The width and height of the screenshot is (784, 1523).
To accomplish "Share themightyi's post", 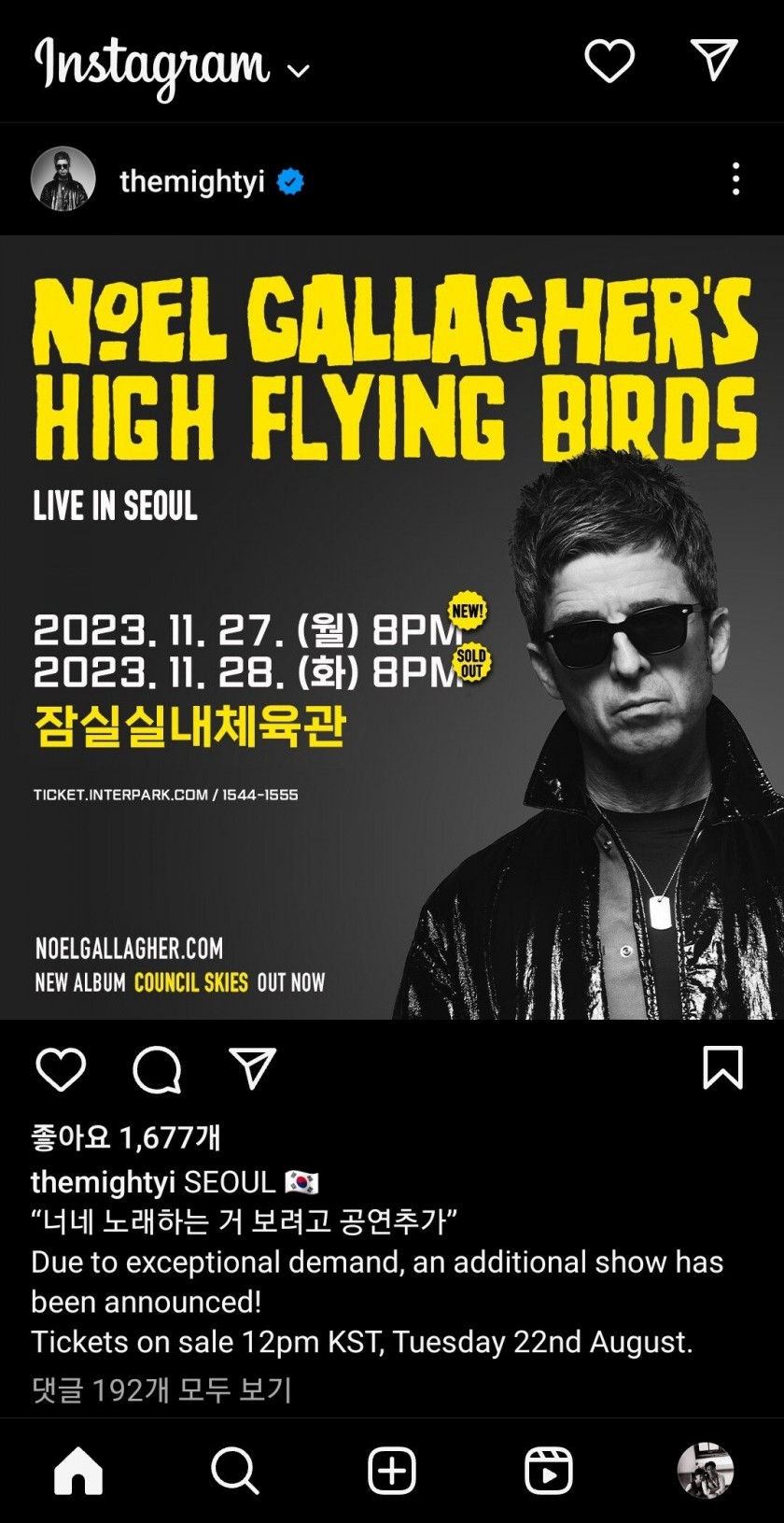I will tap(252, 1068).
